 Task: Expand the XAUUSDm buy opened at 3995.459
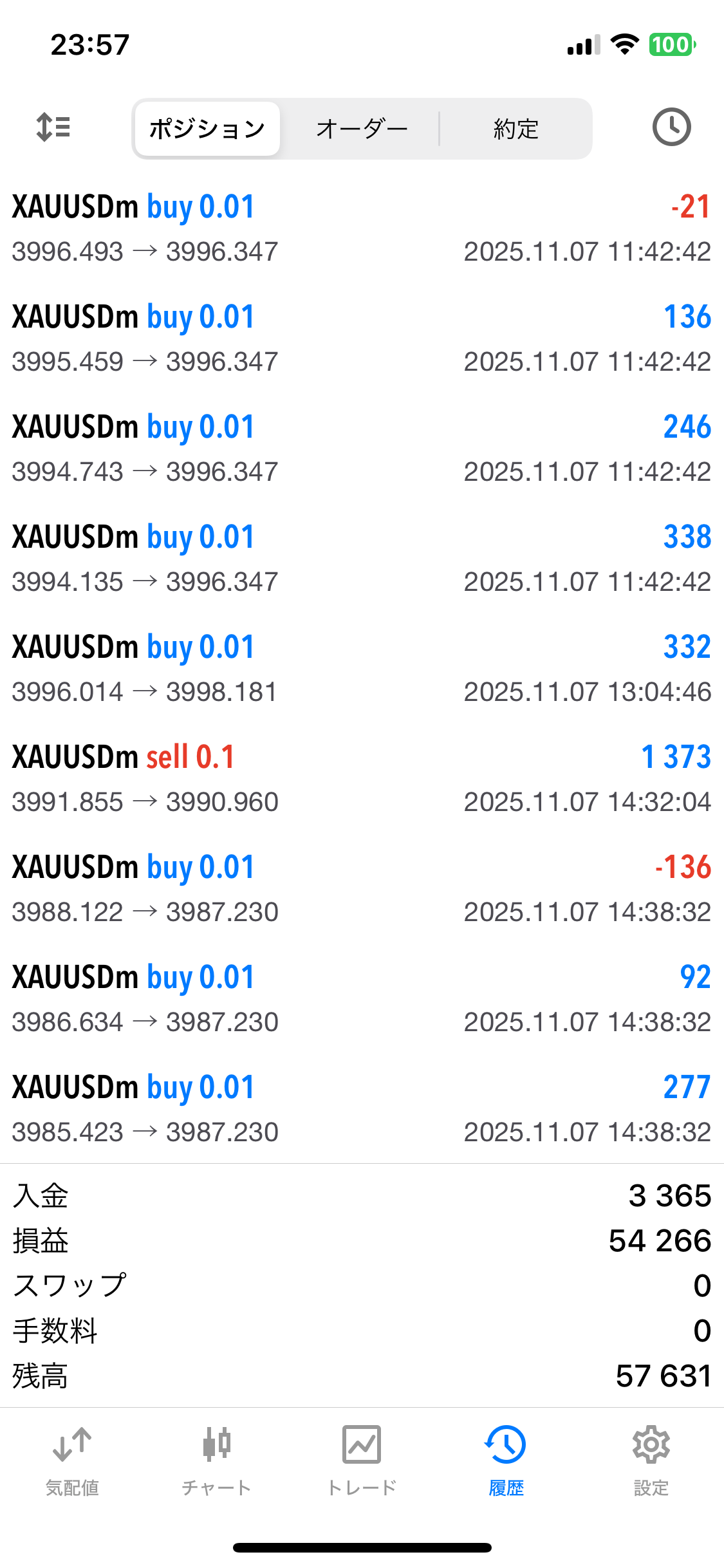[362, 339]
